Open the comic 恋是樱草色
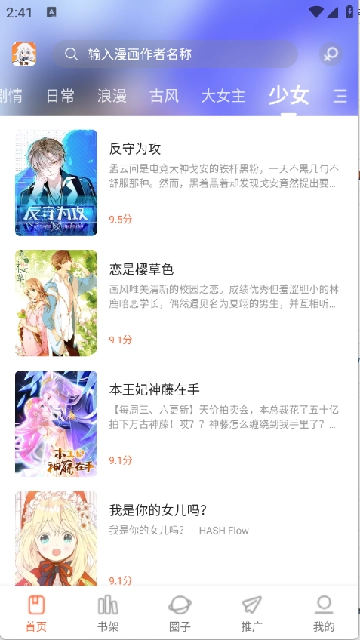 click(x=178, y=303)
